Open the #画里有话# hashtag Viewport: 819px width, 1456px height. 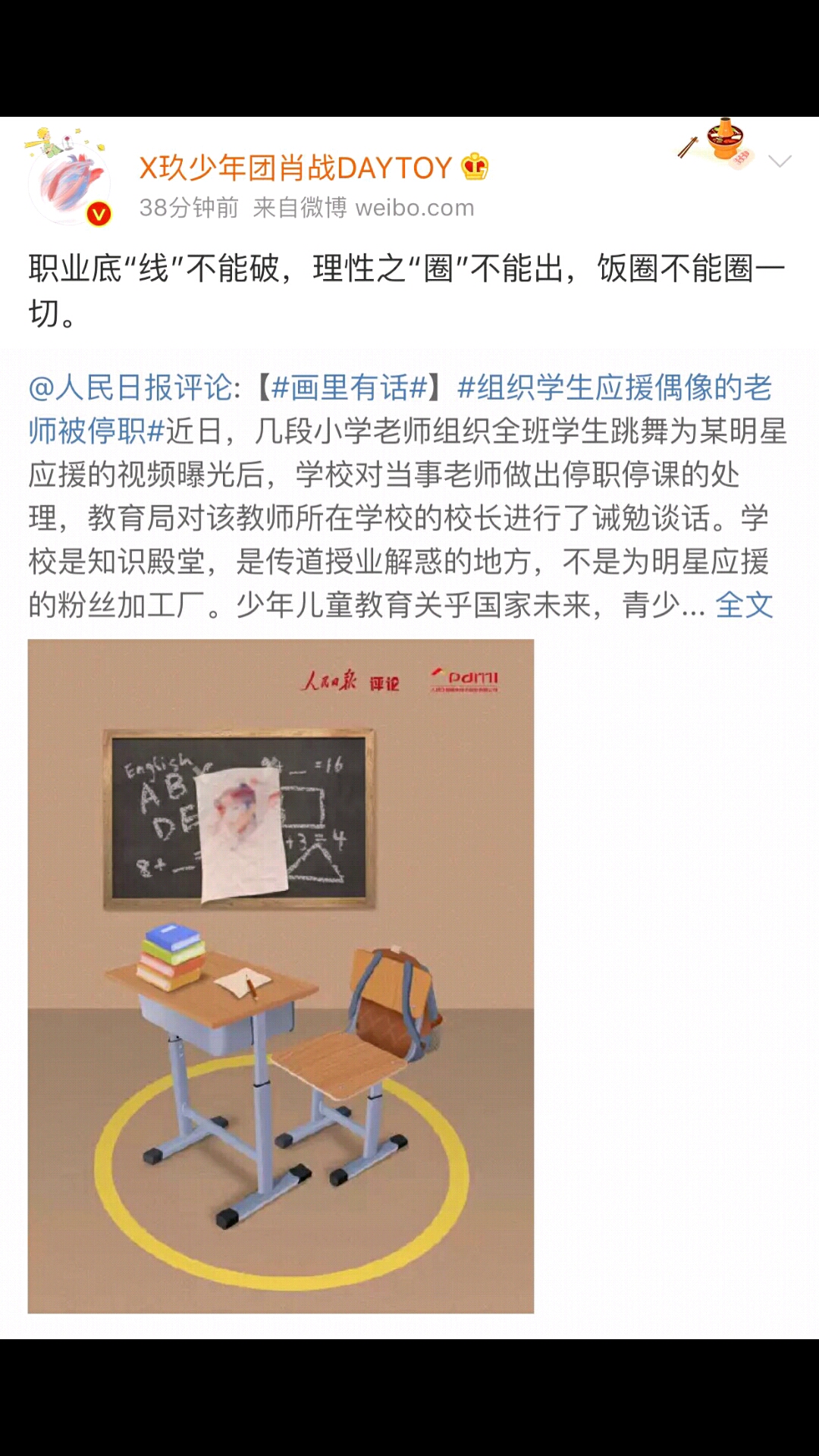click(350, 388)
